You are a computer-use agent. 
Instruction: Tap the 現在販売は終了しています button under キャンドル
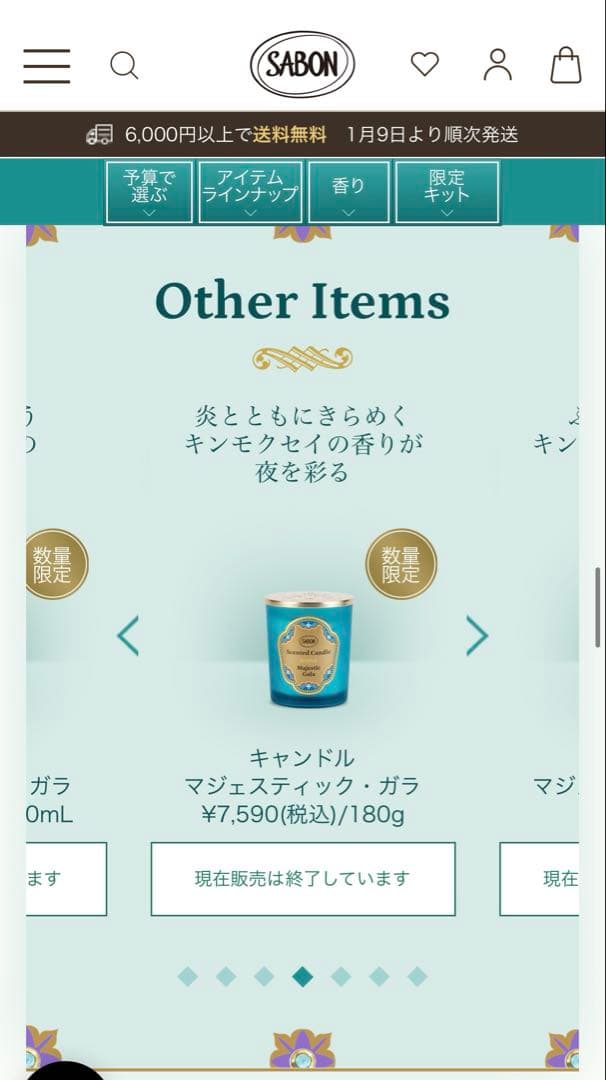coord(302,879)
